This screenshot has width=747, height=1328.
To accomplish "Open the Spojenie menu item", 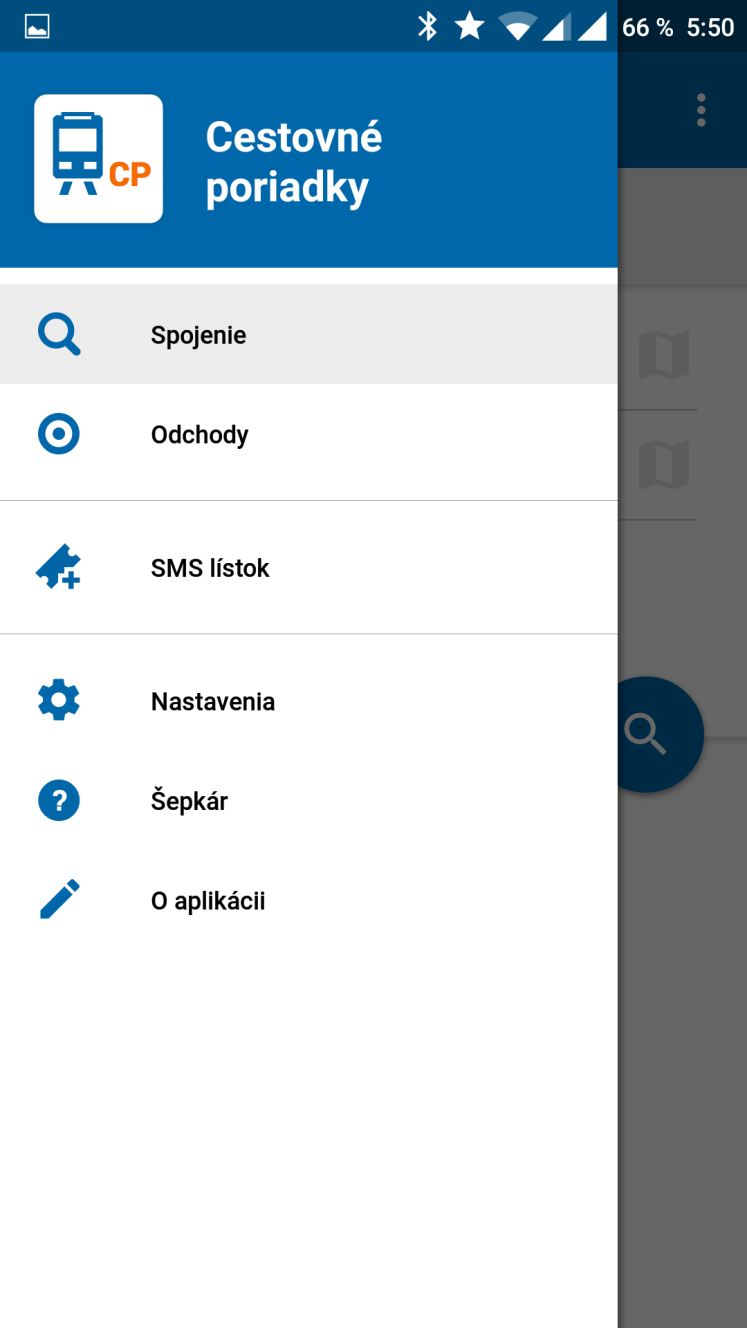I will (x=308, y=334).
